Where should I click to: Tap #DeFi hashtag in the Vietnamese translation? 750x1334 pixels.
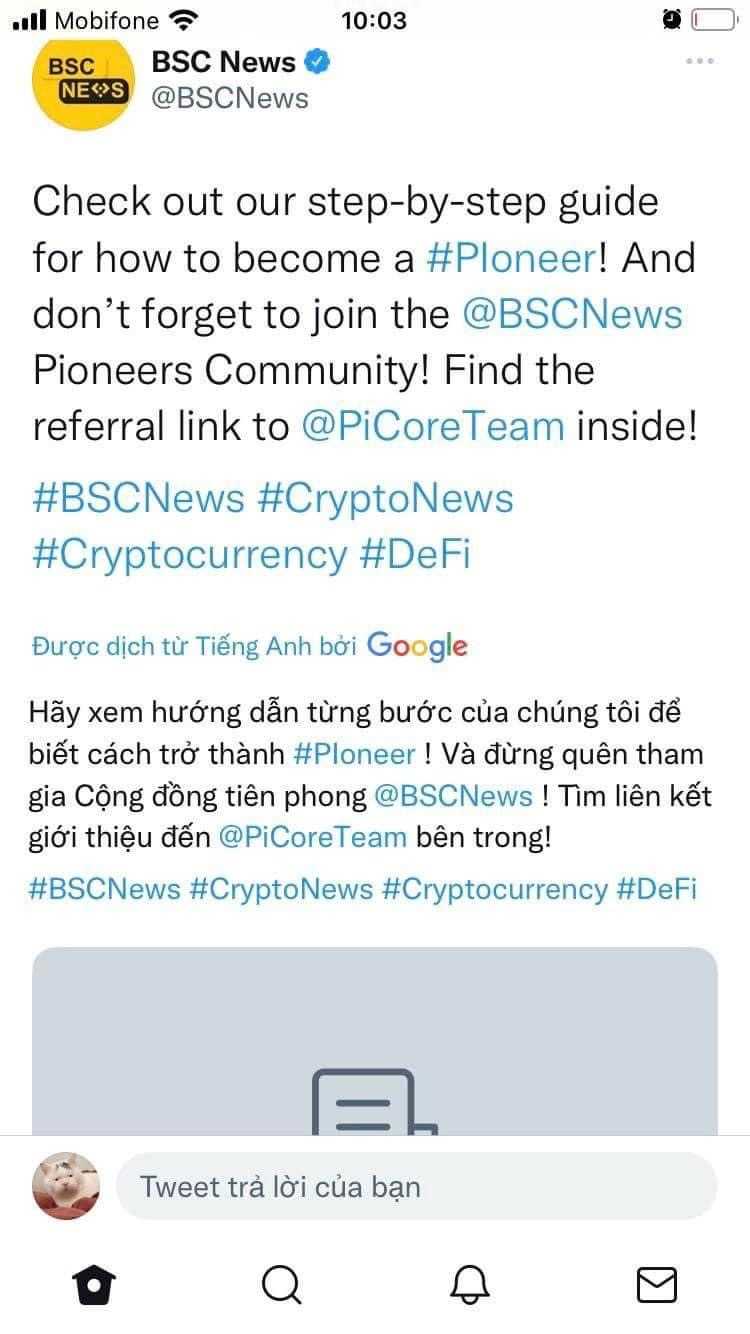pyautogui.click(x=656, y=889)
